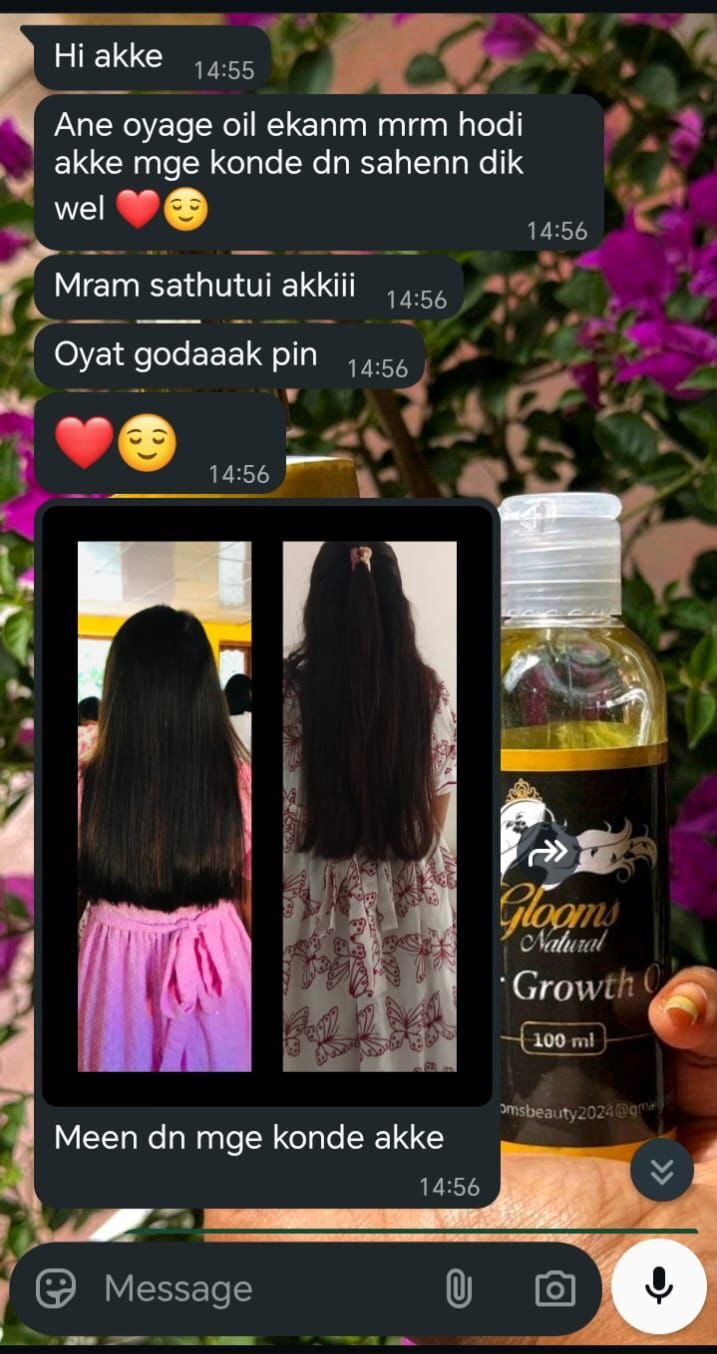Attach a file with the paperclip

point(458,1289)
